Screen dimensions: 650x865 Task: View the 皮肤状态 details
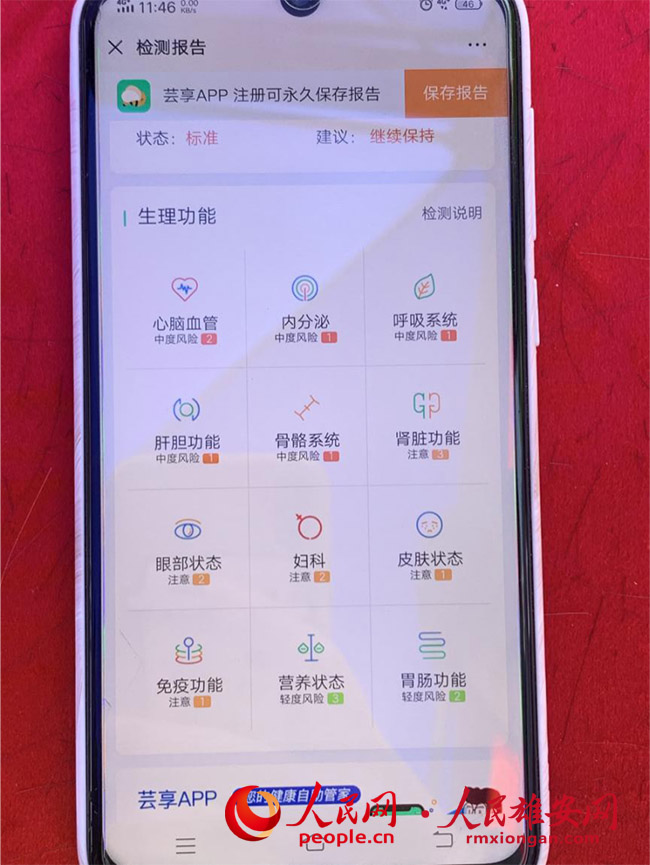pyautogui.click(x=429, y=546)
